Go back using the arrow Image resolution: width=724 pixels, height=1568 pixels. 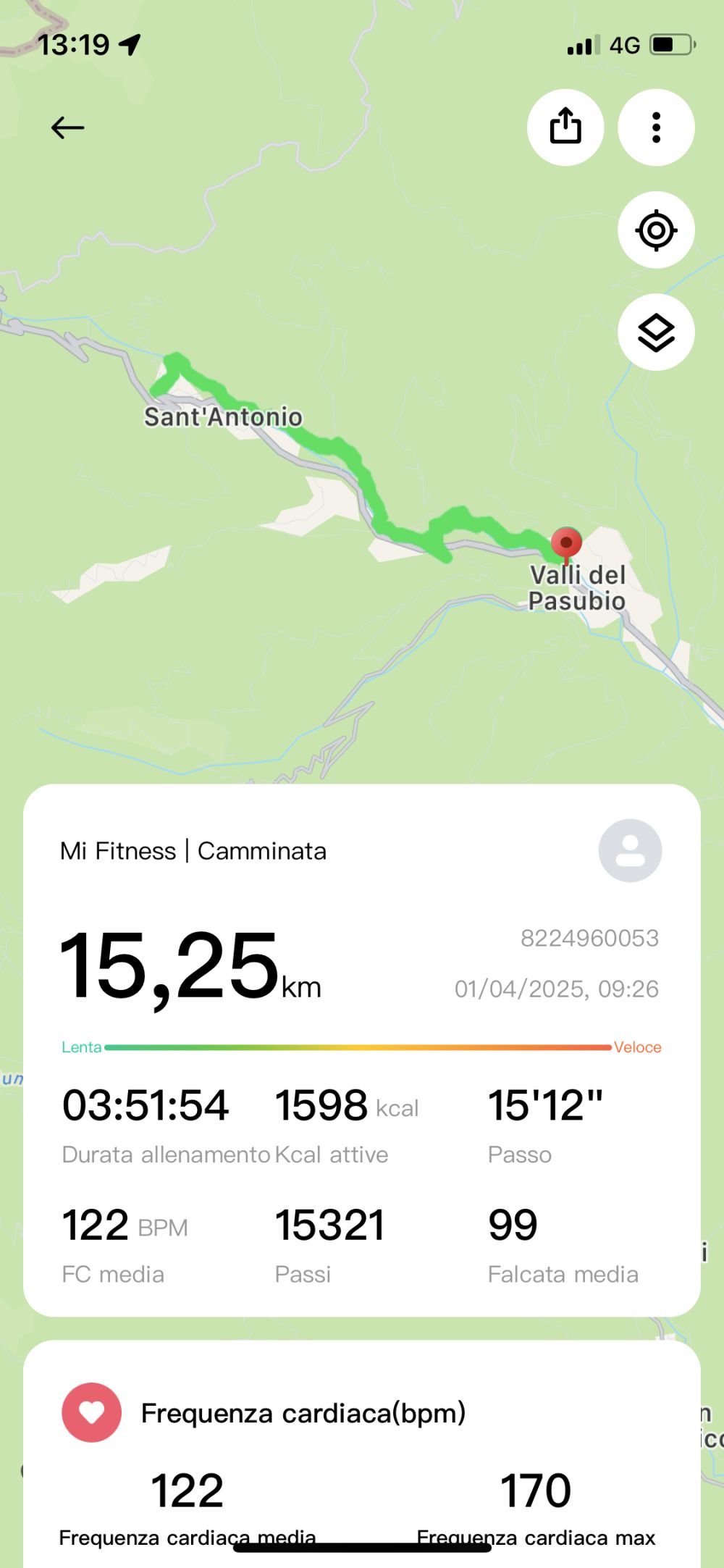tap(67, 128)
